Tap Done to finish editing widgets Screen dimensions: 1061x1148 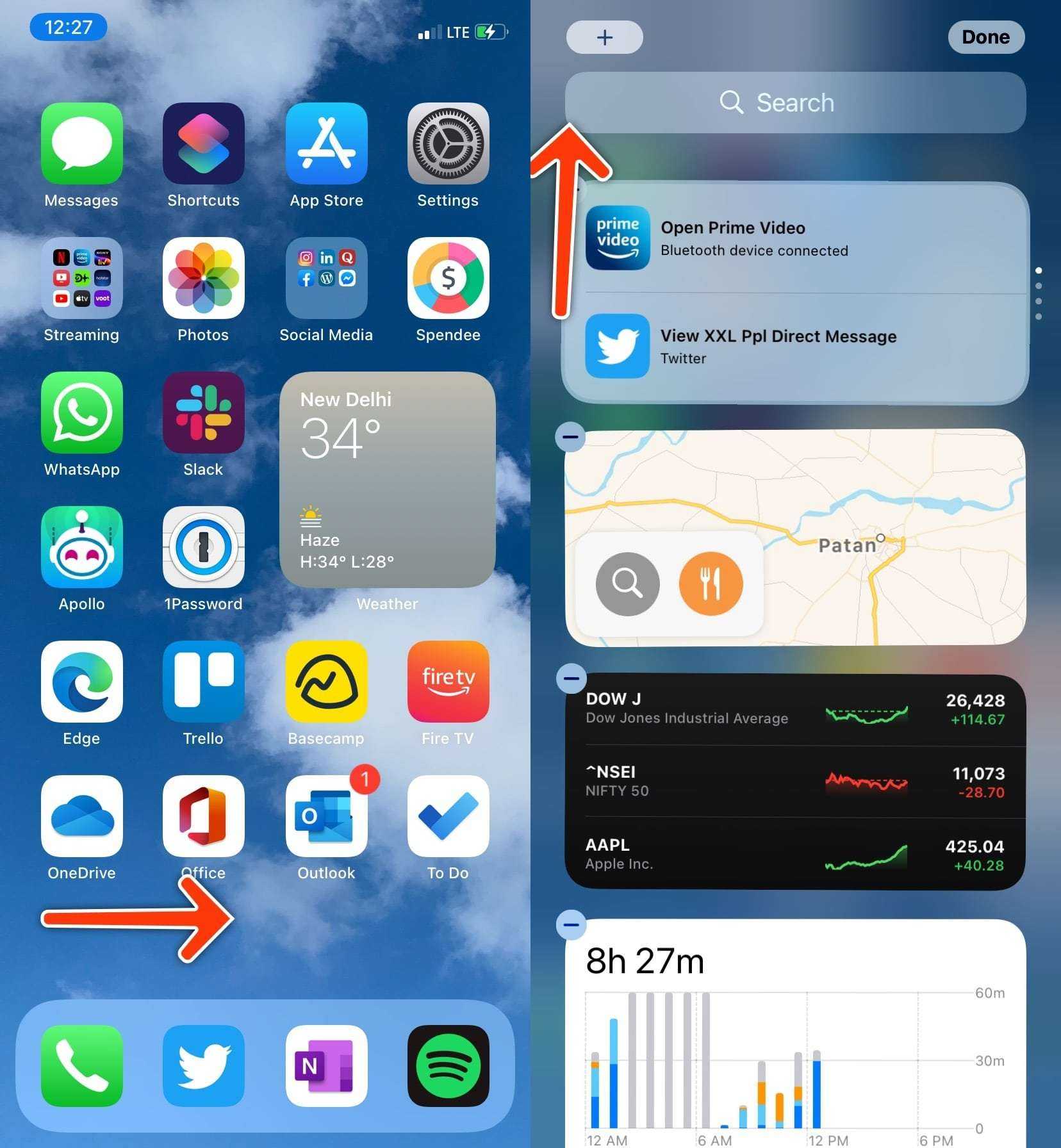coord(985,37)
